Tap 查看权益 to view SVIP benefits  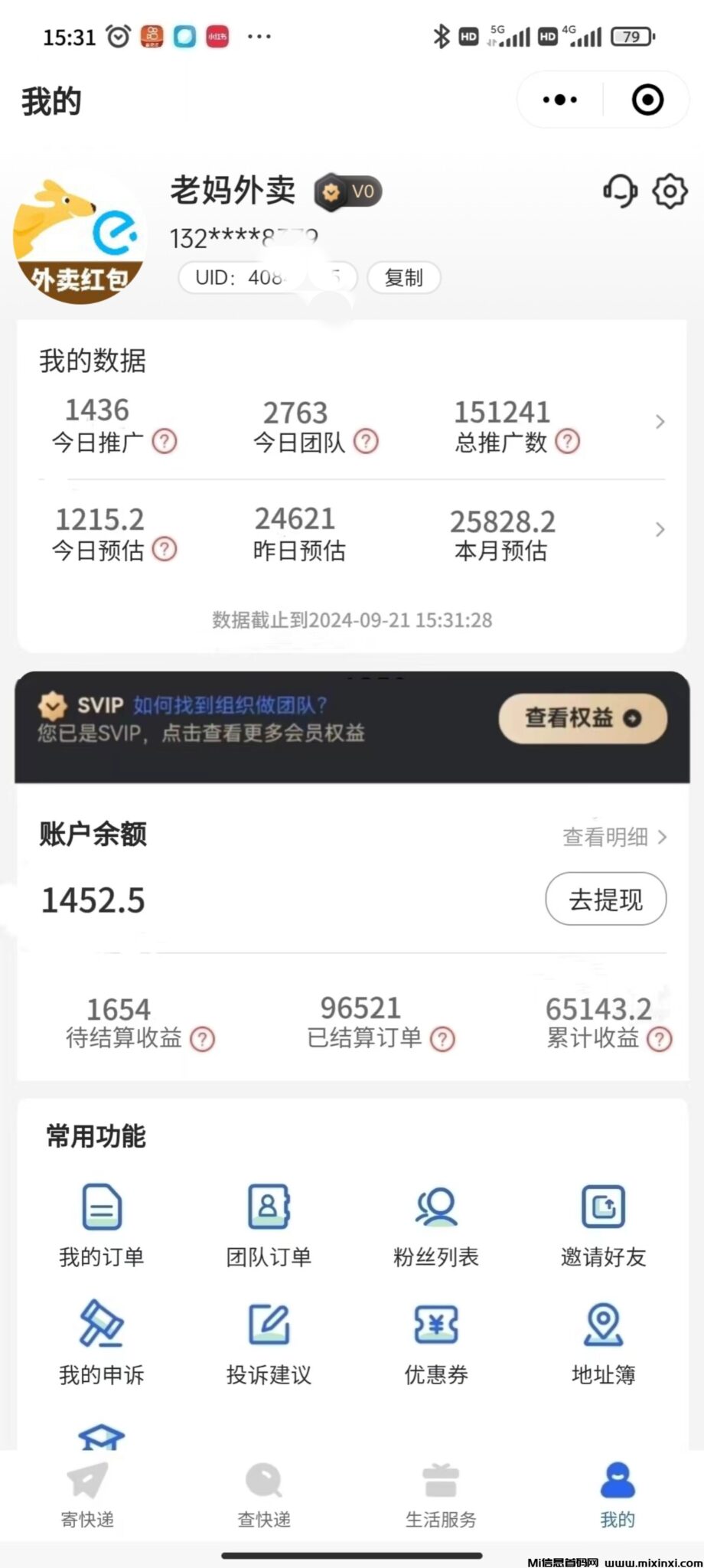[x=582, y=718]
